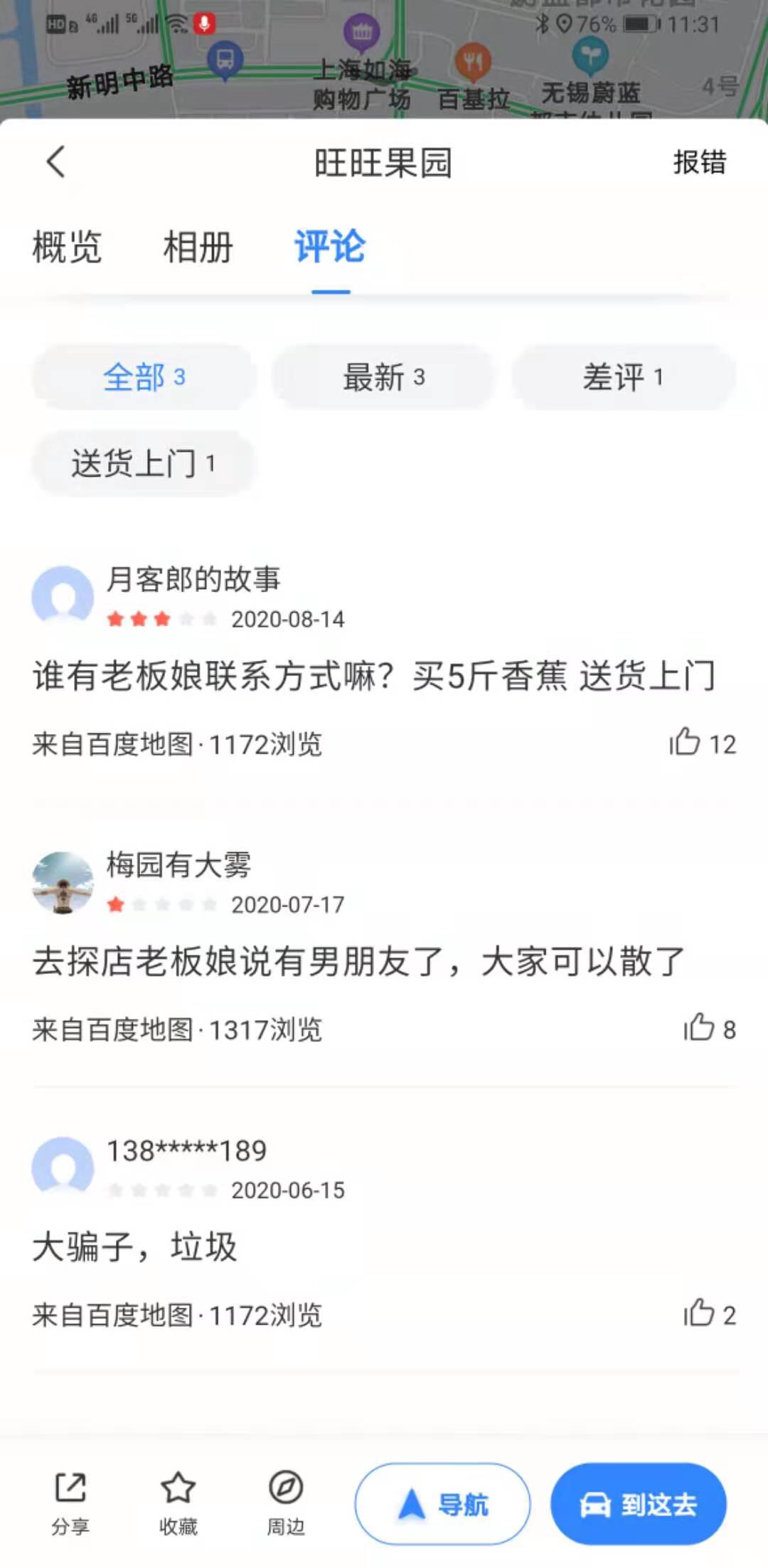Select the 评论 tab
The width and height of the screenshot is (768, 1568).
(x=330, y=248)
